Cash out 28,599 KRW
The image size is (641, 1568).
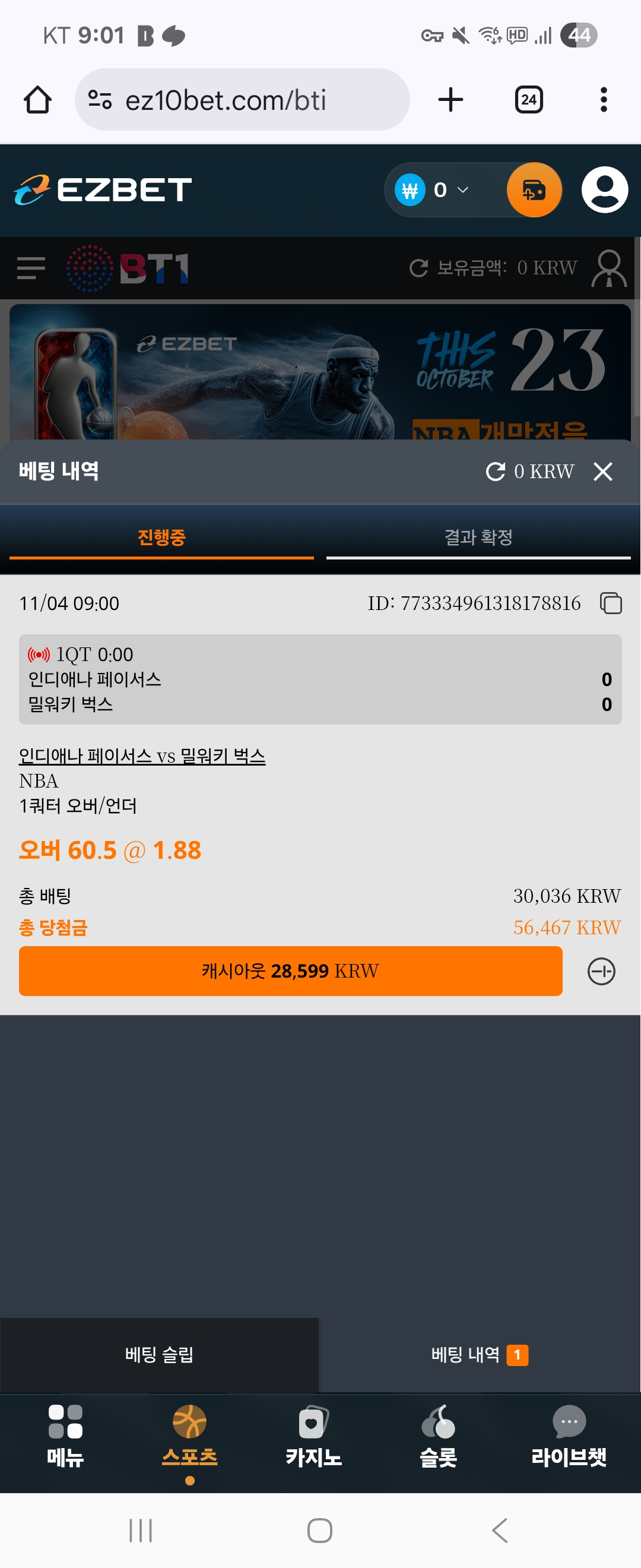[290, 971]
